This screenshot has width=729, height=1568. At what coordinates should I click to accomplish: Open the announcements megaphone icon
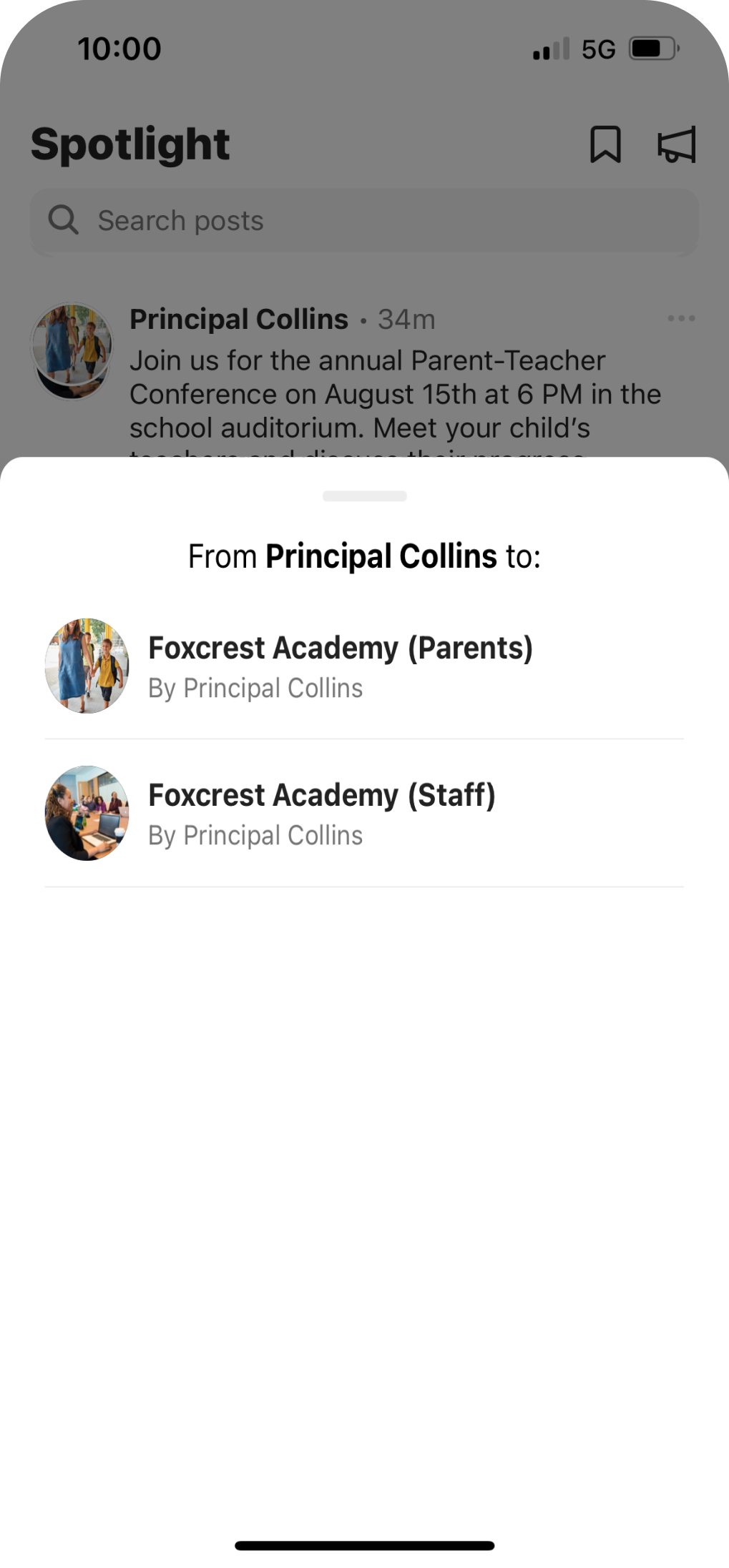[677, 145]
